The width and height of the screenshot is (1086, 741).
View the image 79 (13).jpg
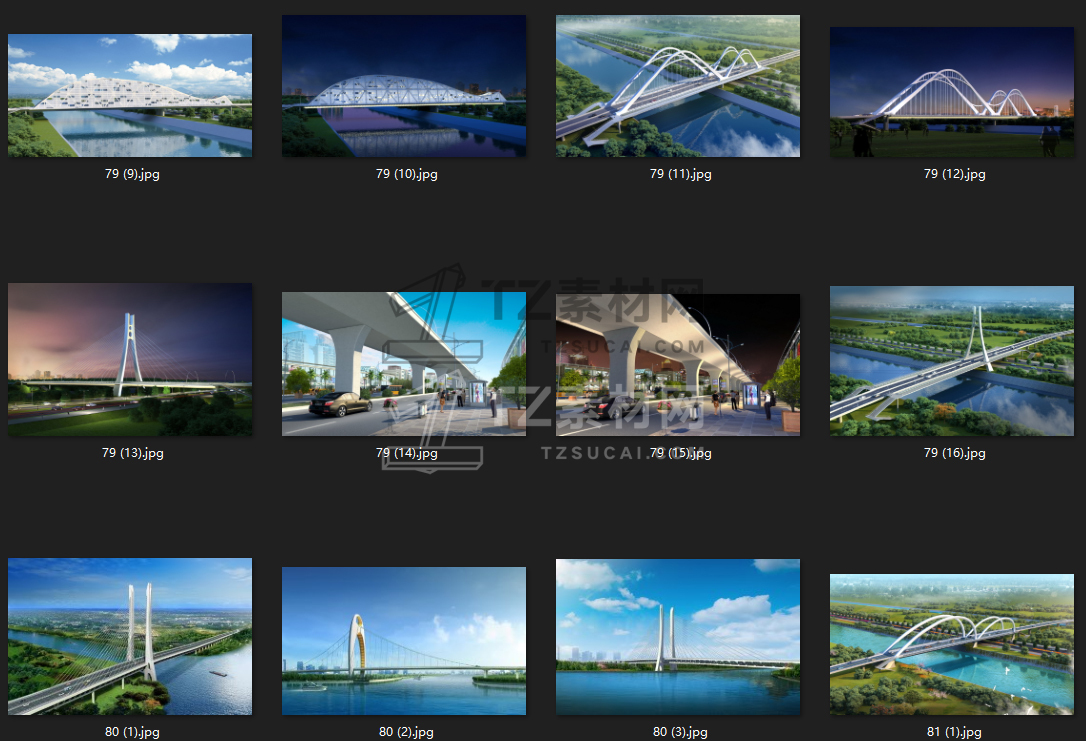(x=130, y=359)
